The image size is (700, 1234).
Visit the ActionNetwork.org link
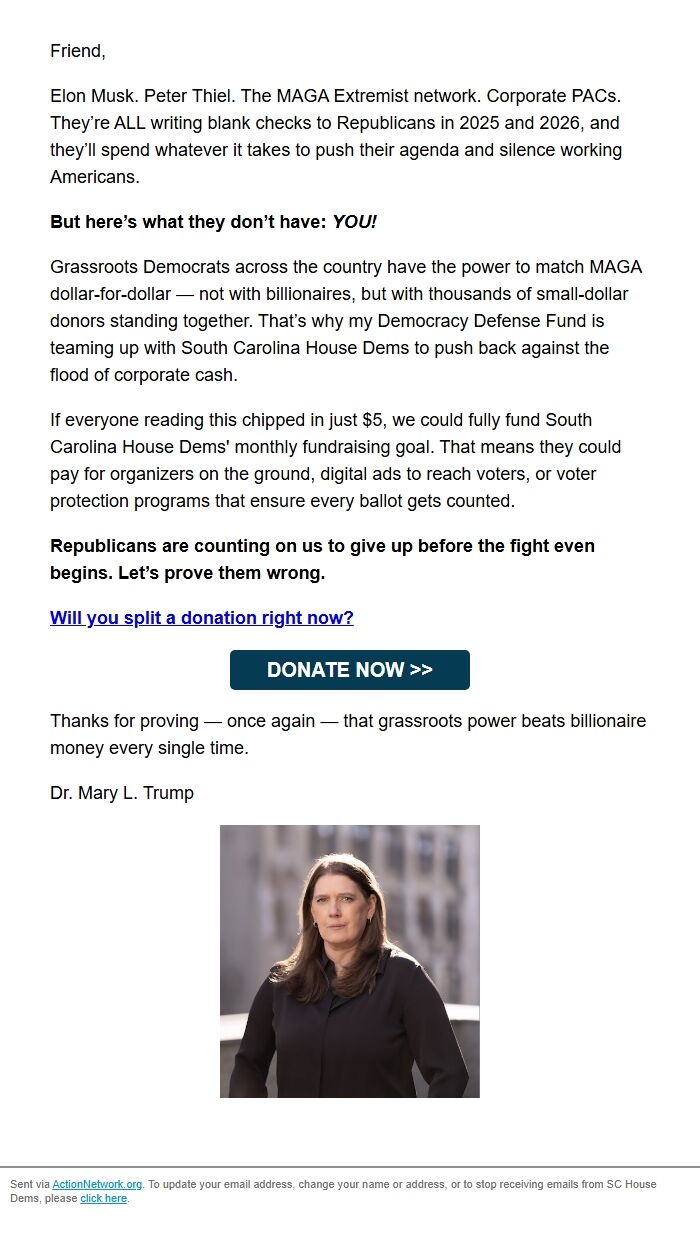click(x=97, y=1184)
